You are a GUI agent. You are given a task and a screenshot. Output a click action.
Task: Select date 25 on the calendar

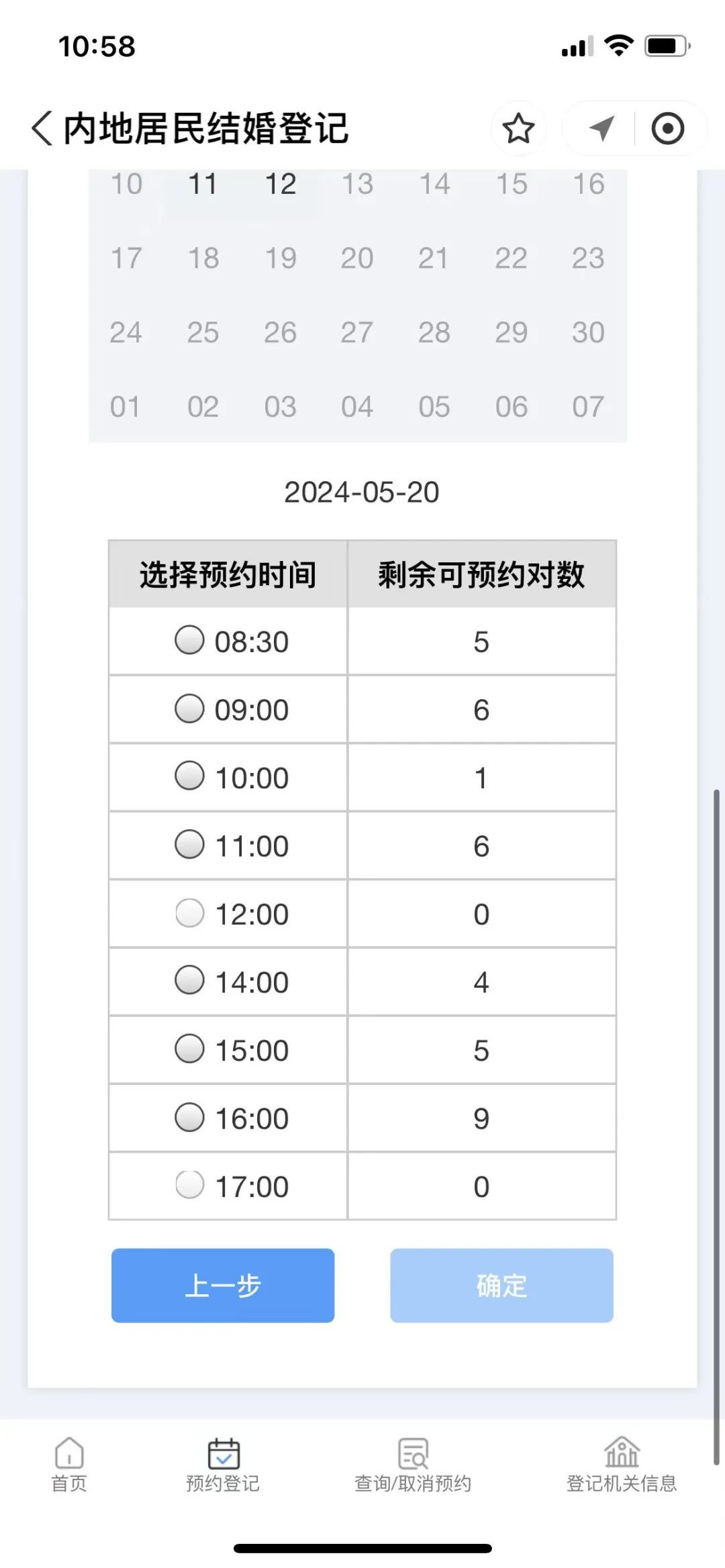coord(205,332)
